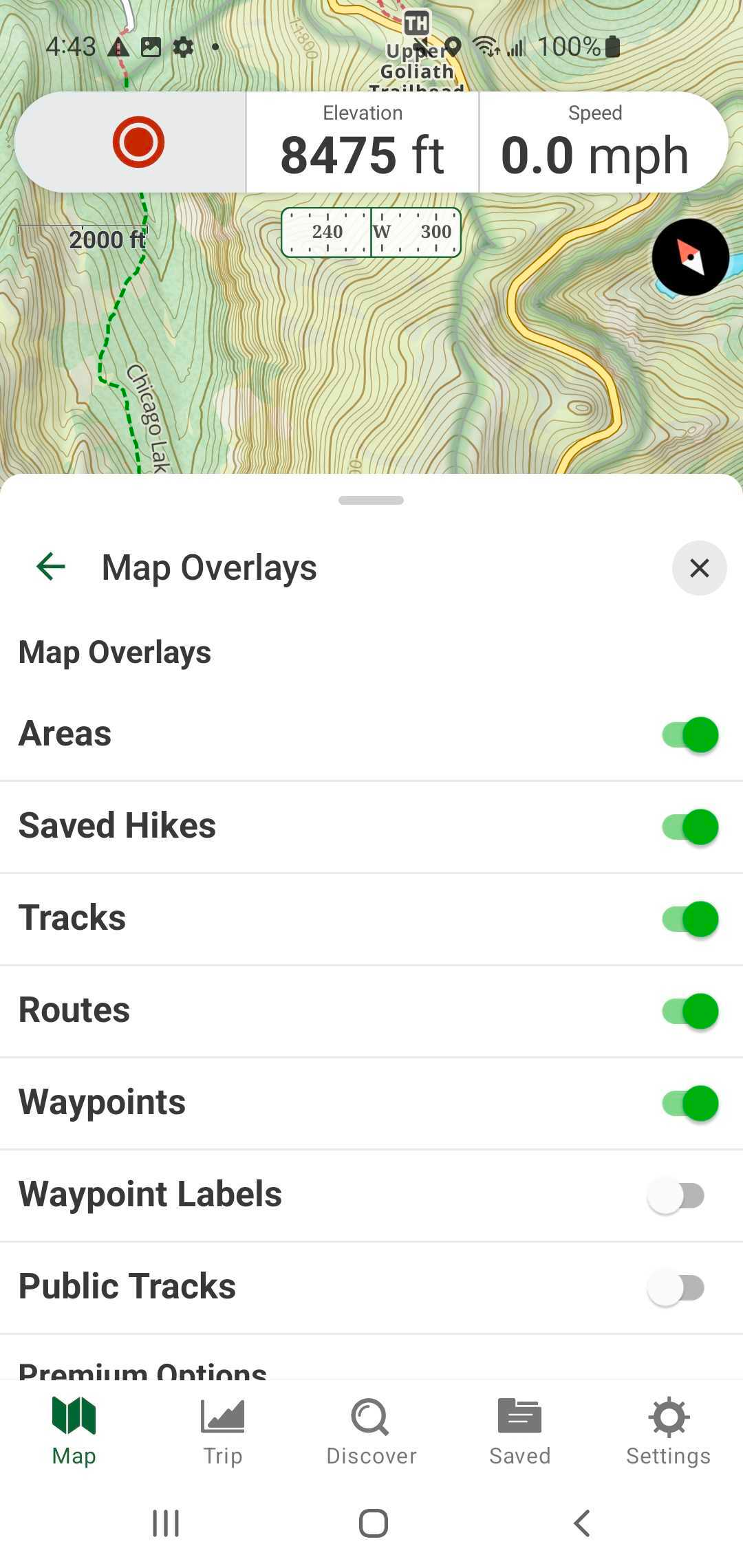Turn on Public Tracks
The height and width of the screenshot is (1568, 743).
click(676, 1287)
